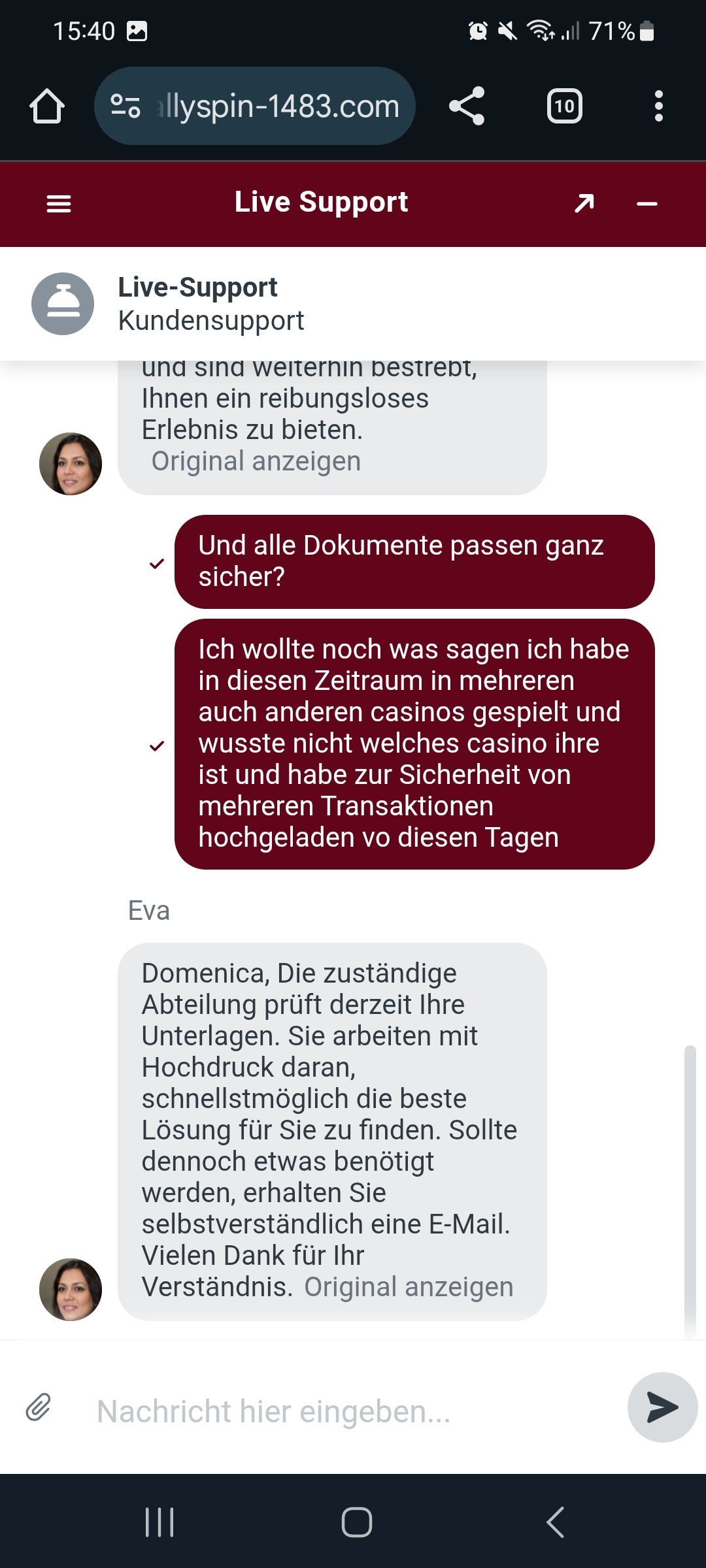The height and width of the screenshot is (1568, 706).
Task: Open the browser overflow menu
Action: (658, 106)
